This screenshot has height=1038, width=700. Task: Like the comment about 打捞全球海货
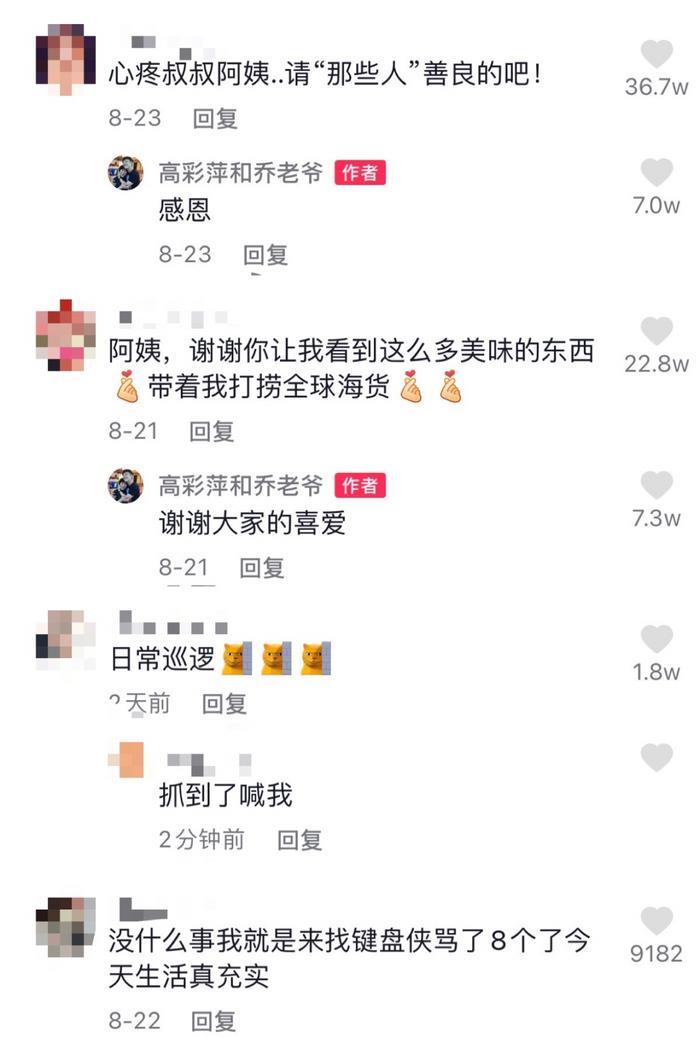tap(657, 331)
